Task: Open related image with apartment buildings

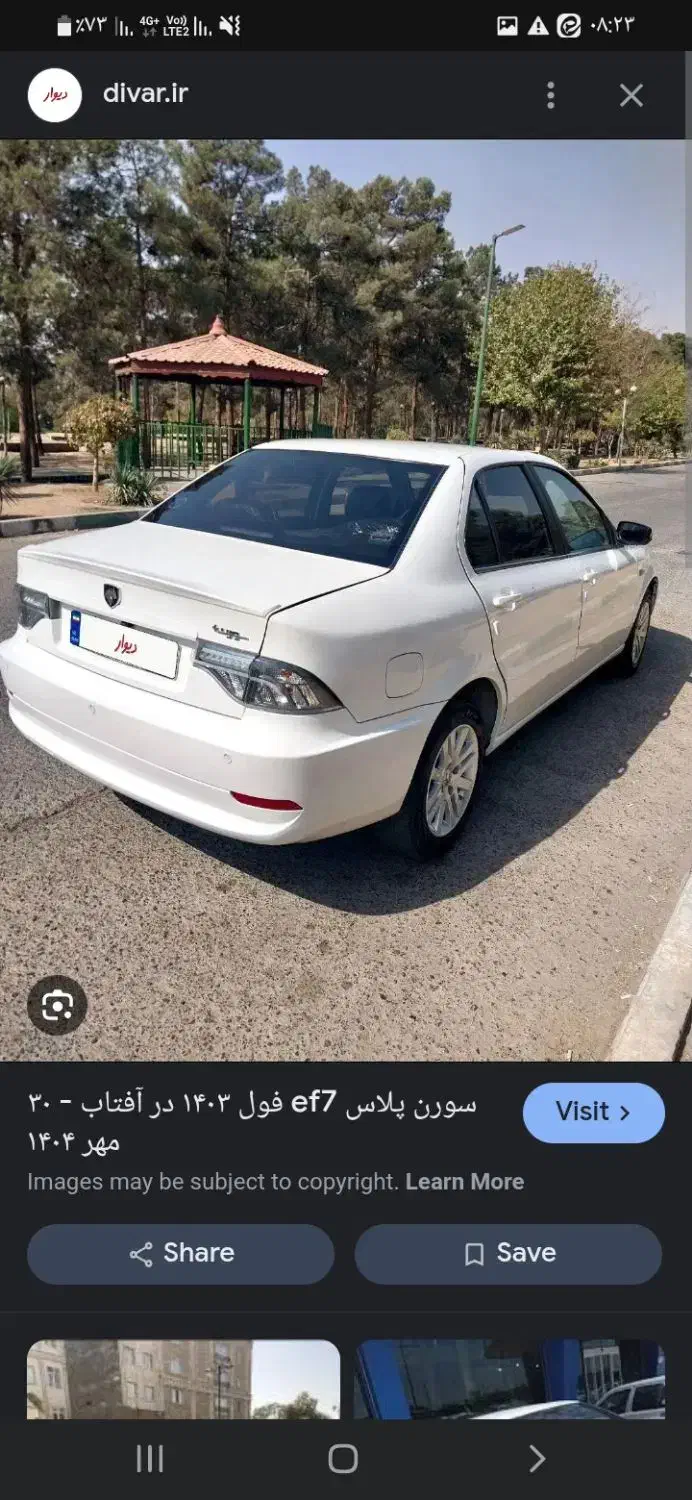Action: (x=183, y=1379)
